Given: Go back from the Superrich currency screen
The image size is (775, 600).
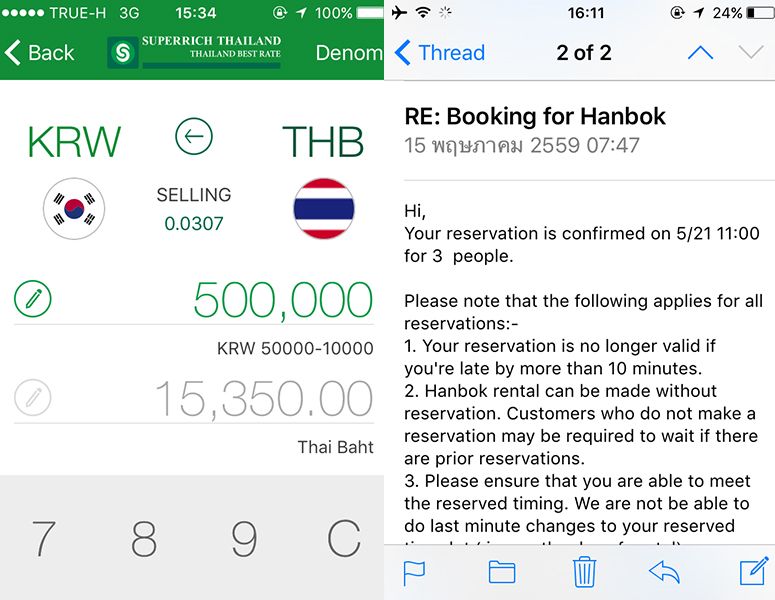Looking at the screenshot, I should (40, 53).
